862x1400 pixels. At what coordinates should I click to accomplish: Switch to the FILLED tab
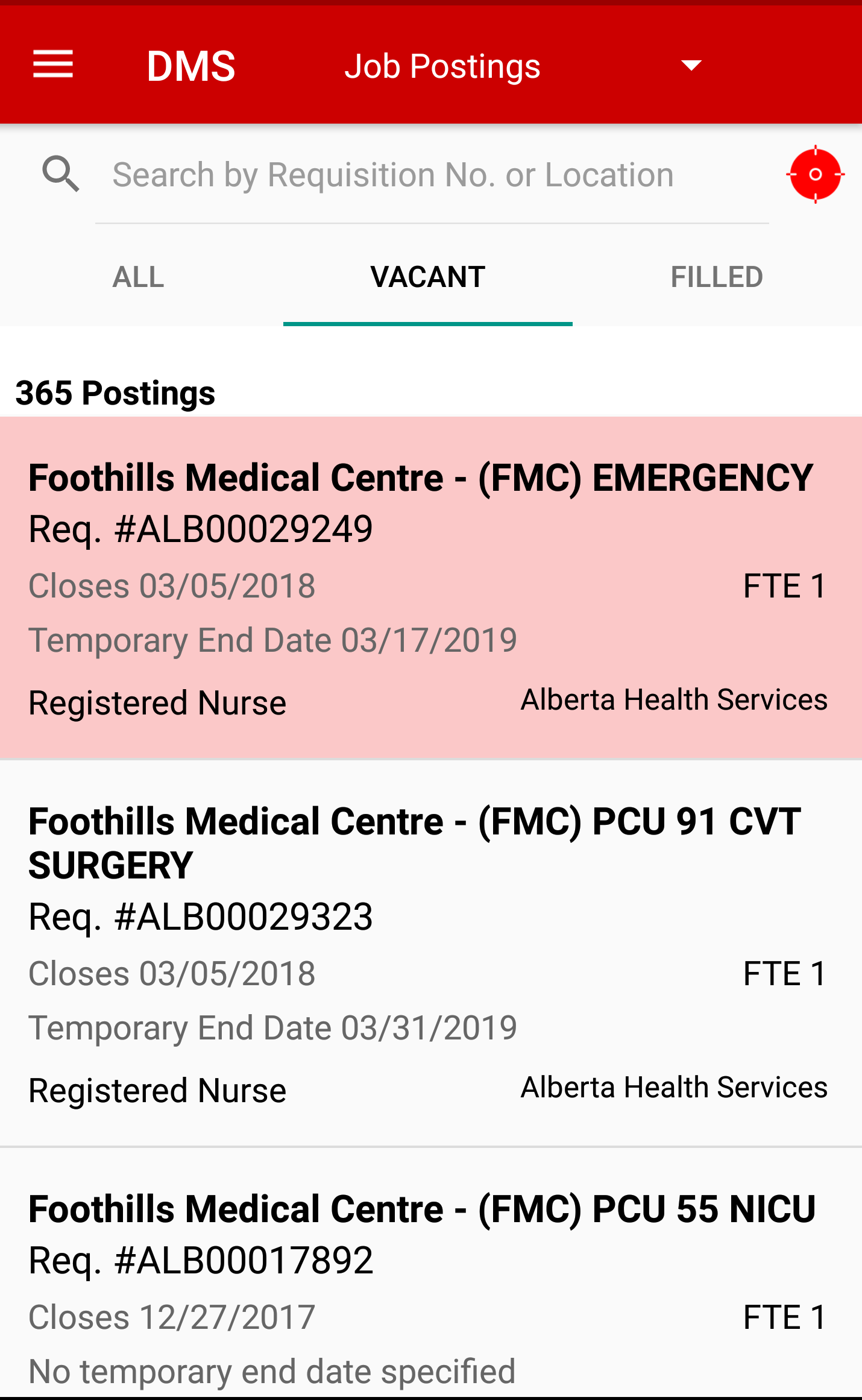717,277
